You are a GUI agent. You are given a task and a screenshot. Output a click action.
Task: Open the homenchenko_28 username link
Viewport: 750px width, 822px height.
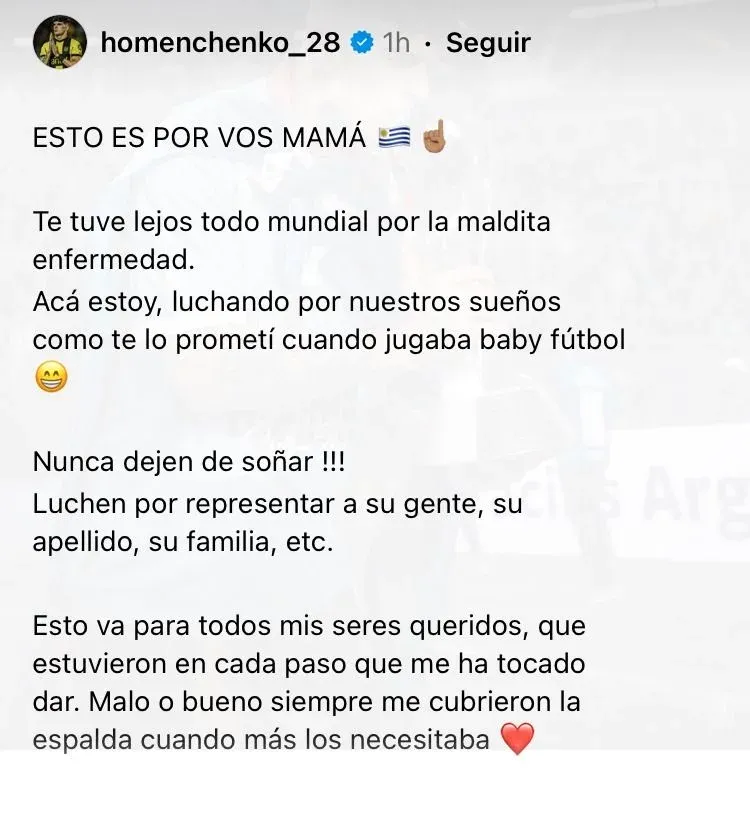220,43
